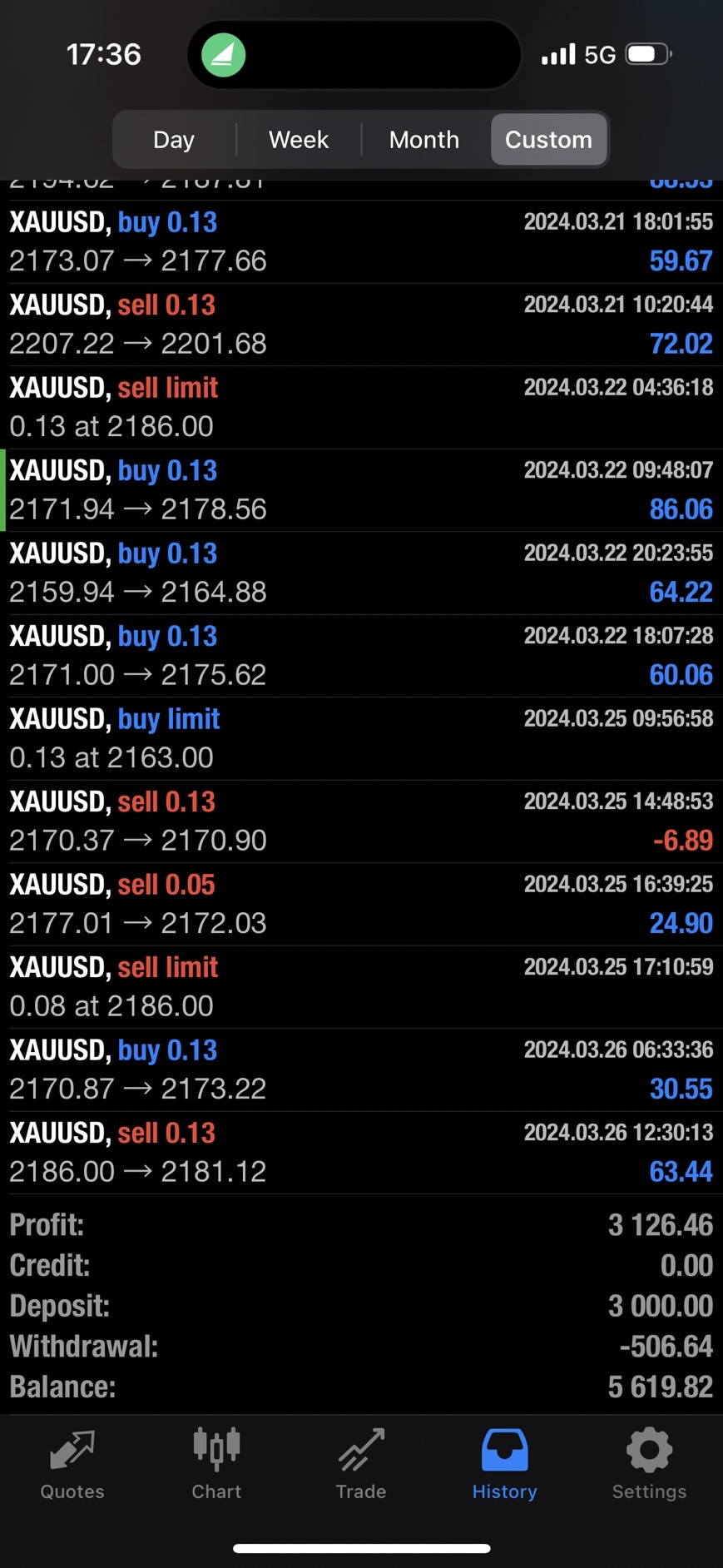
Task: Expand the sell trade with 72.02 profit
Action: pyautogui.click(x=361, y=325)
